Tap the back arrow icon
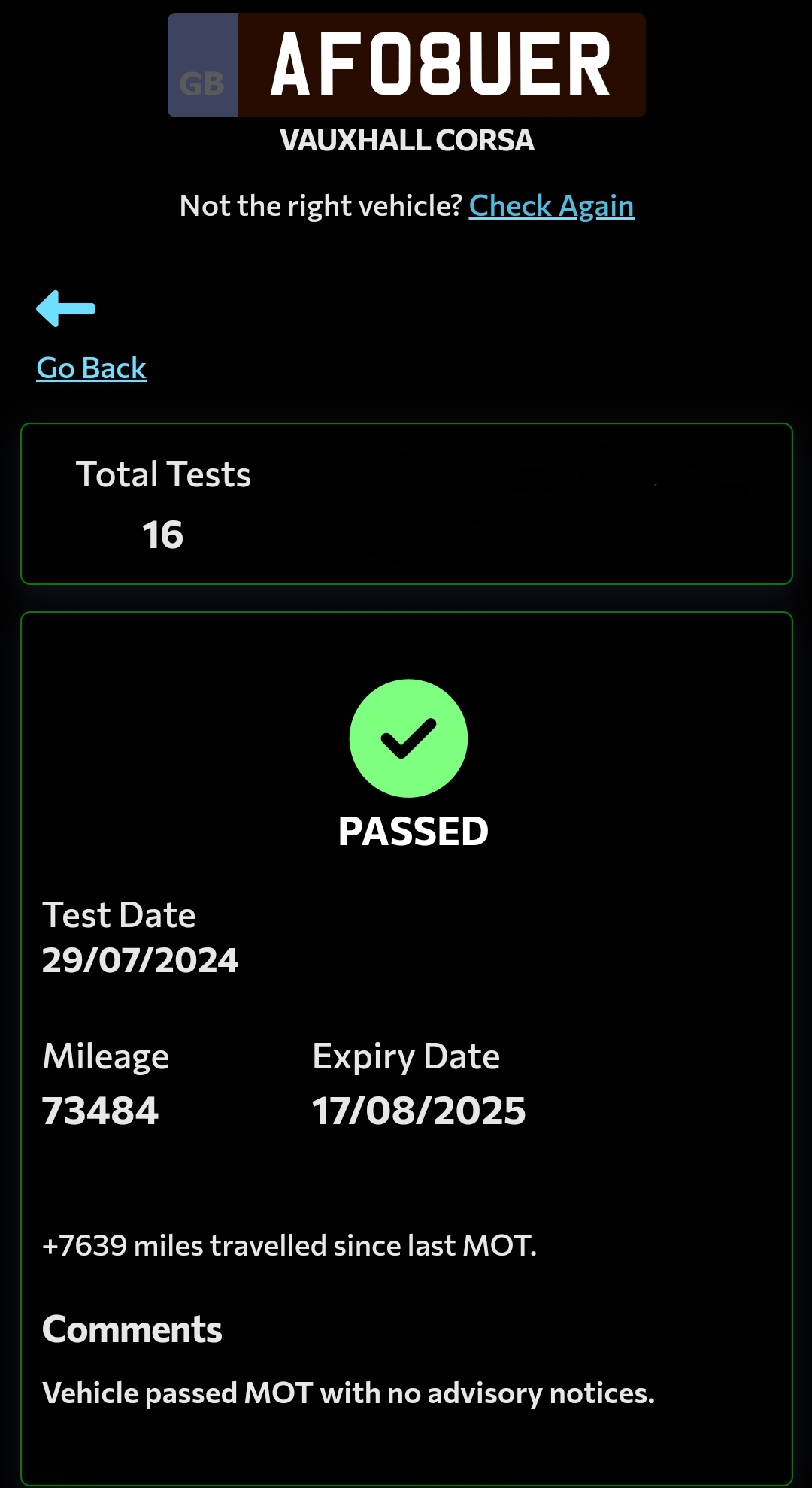Viewport: 812px width, 1488px height. (66, 308)
